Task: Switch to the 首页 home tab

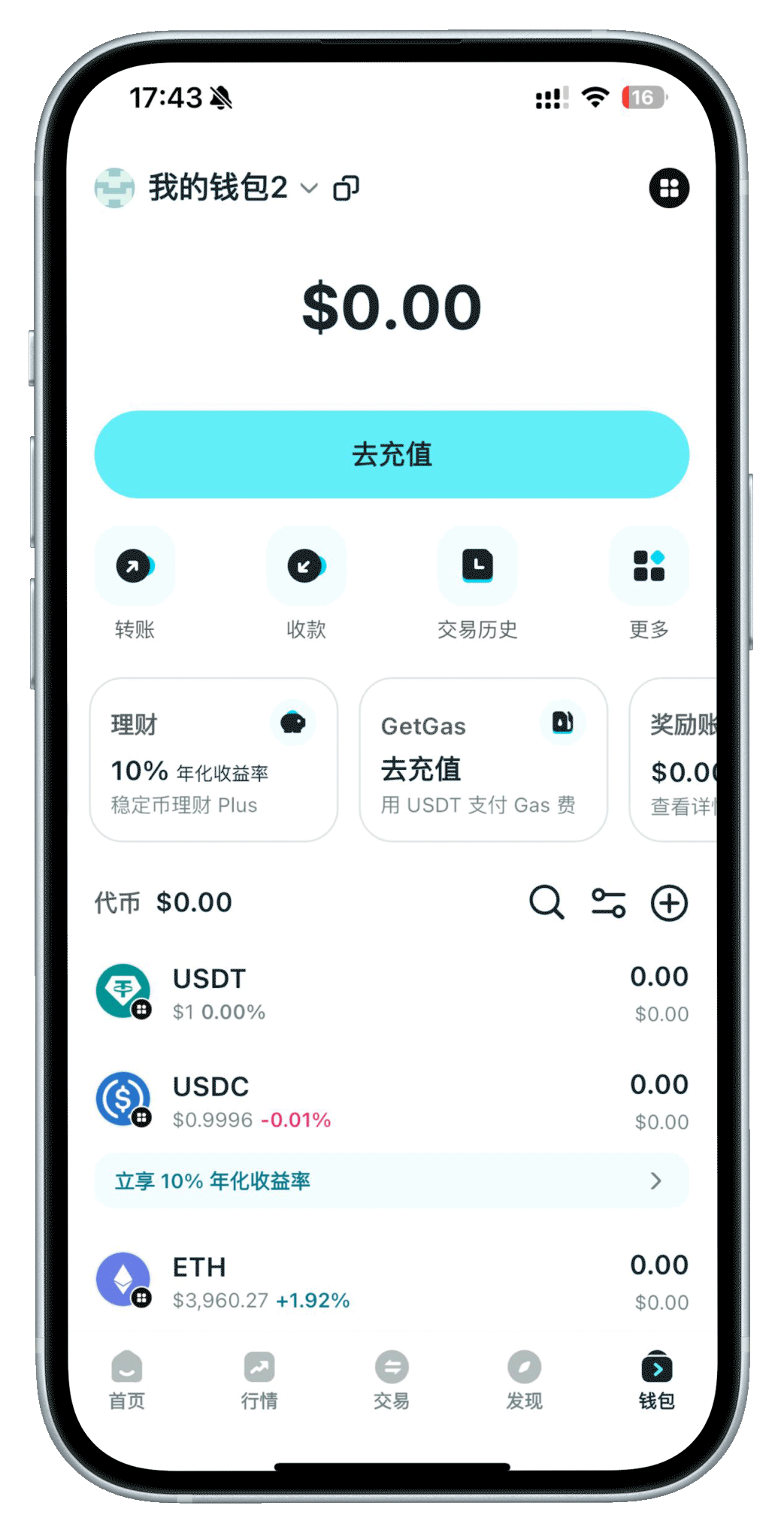Action: (126, 1380)
